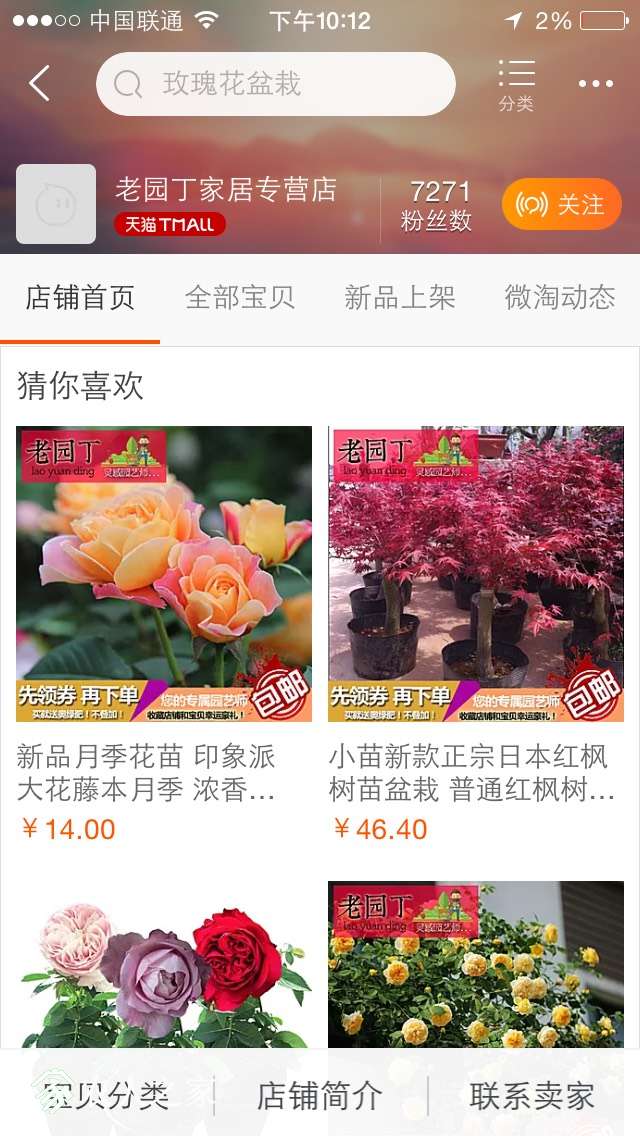This screenshot has height=1136, width=640.
Task: Go back using the arrow icon
Action: point(39,84)
